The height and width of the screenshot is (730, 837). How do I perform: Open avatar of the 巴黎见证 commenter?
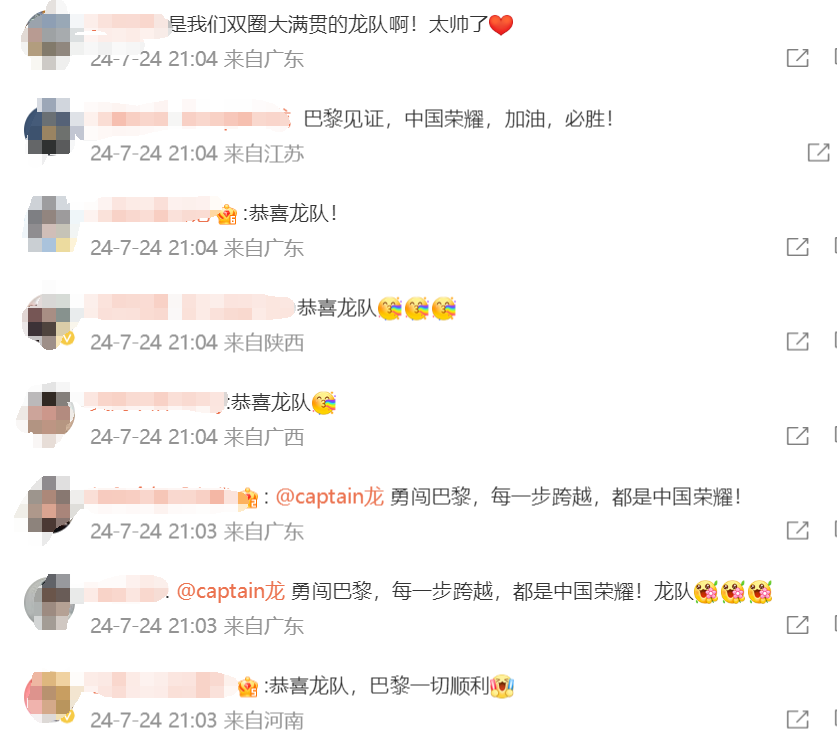(49, 127)
